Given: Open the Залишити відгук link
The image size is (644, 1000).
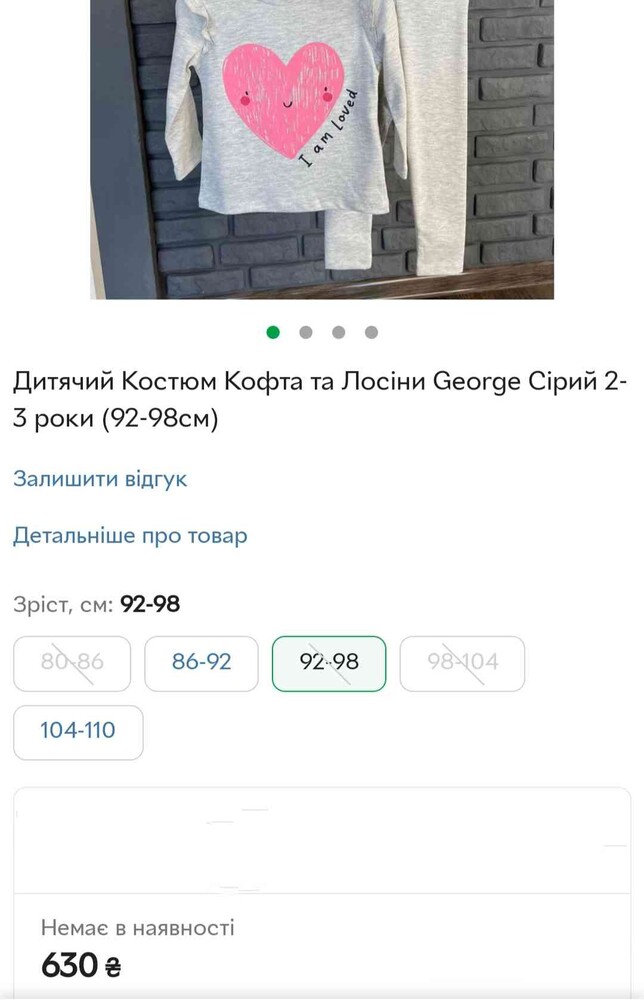Looking at the screenshot, I should click(x=100, y=479).
